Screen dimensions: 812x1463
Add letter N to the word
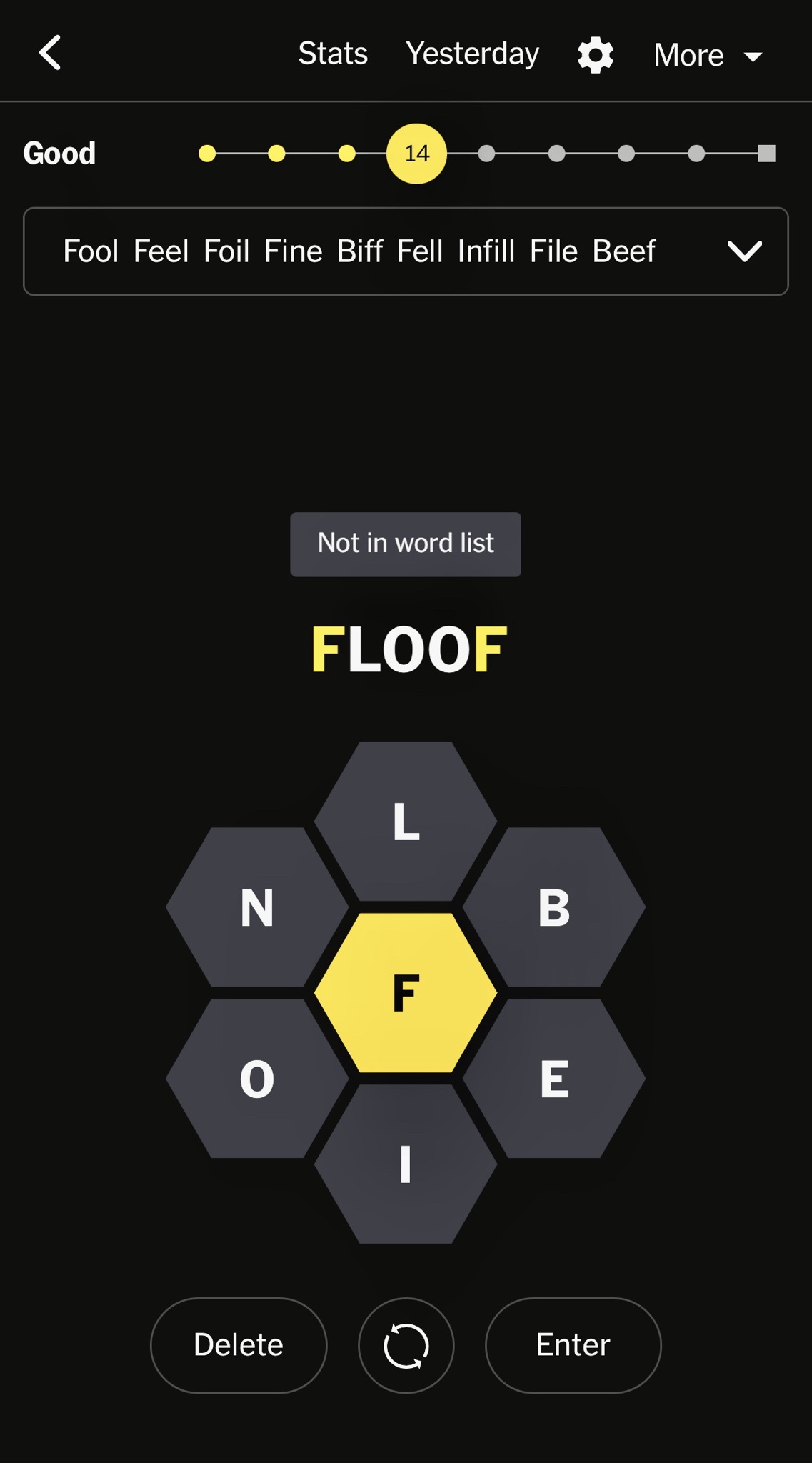(x=257, y=907)
